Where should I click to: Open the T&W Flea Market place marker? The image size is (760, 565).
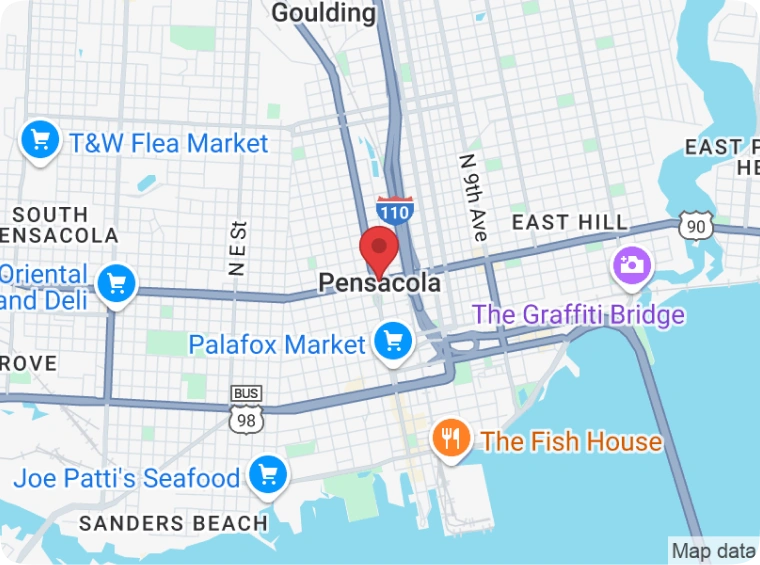pos(41,141)
